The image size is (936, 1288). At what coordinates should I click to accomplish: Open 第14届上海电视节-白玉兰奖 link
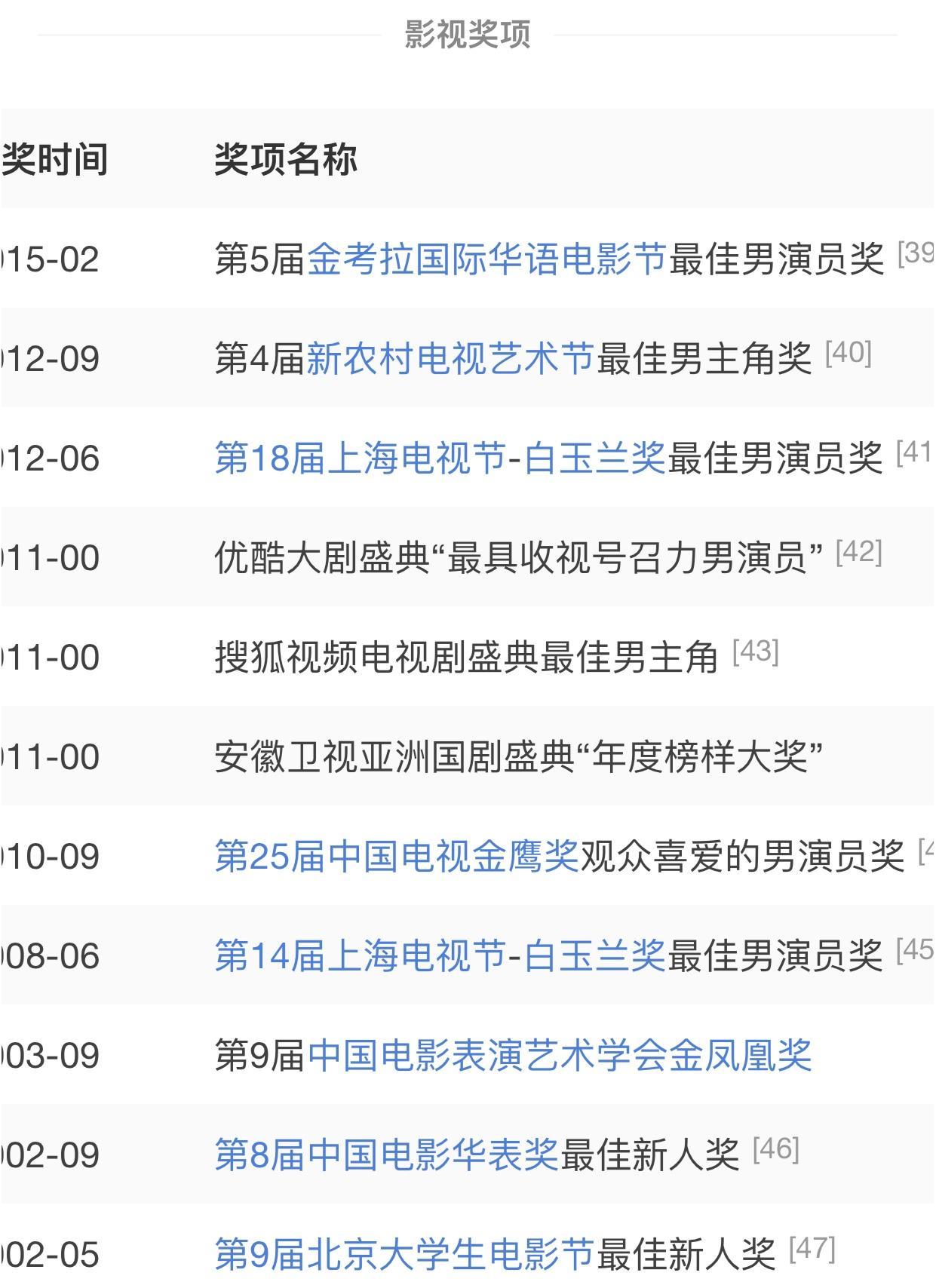440,955
